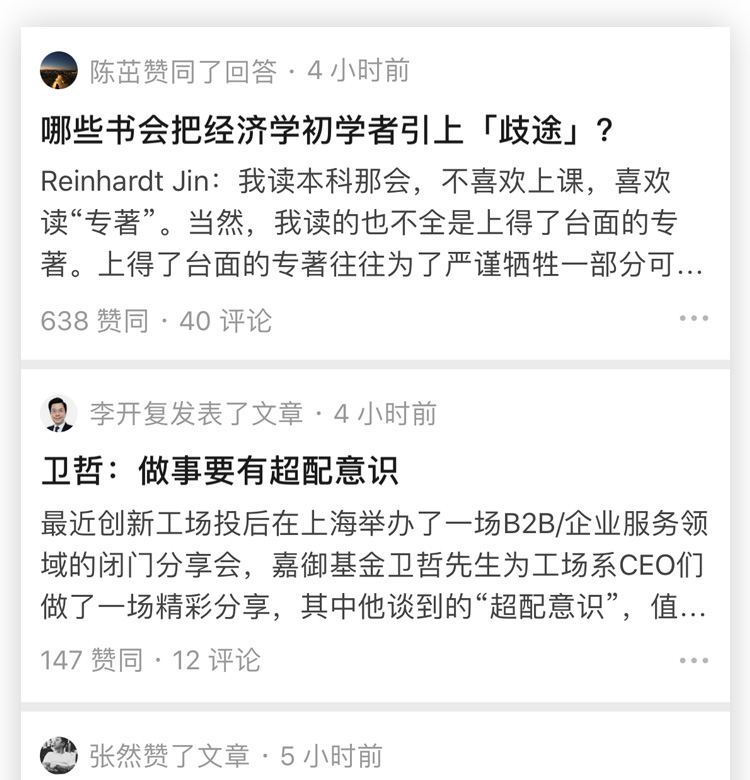The image size is (750, 780).
Task: Open more options on the 638 赞同 answer
Action: (693, 319)
